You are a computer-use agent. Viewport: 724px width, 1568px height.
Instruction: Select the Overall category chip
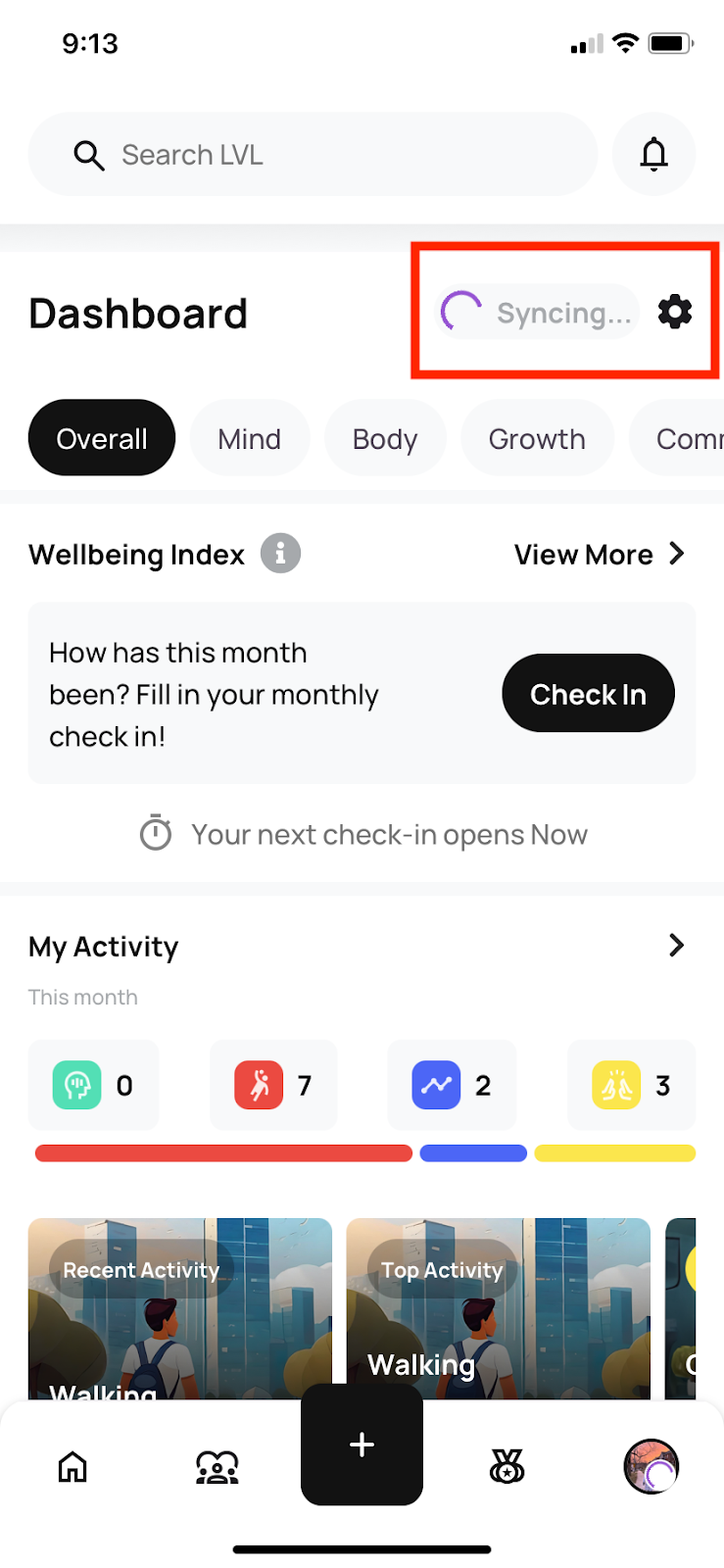pos(102,438)
